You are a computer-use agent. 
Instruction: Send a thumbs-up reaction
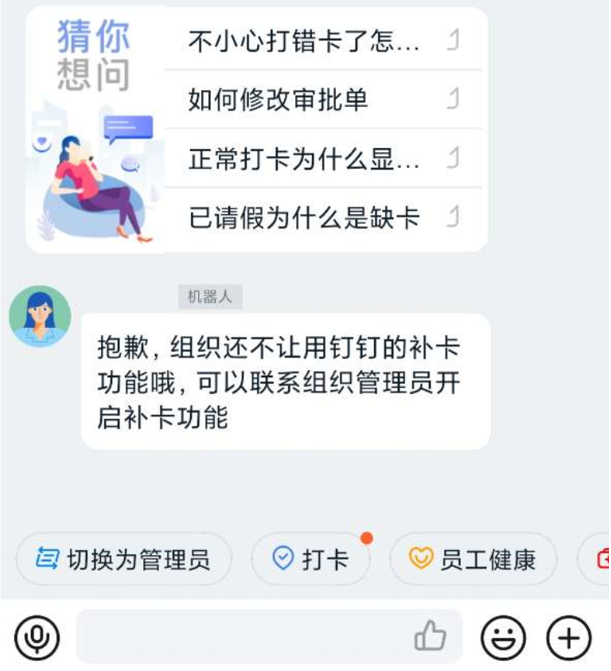click(430, 636)
